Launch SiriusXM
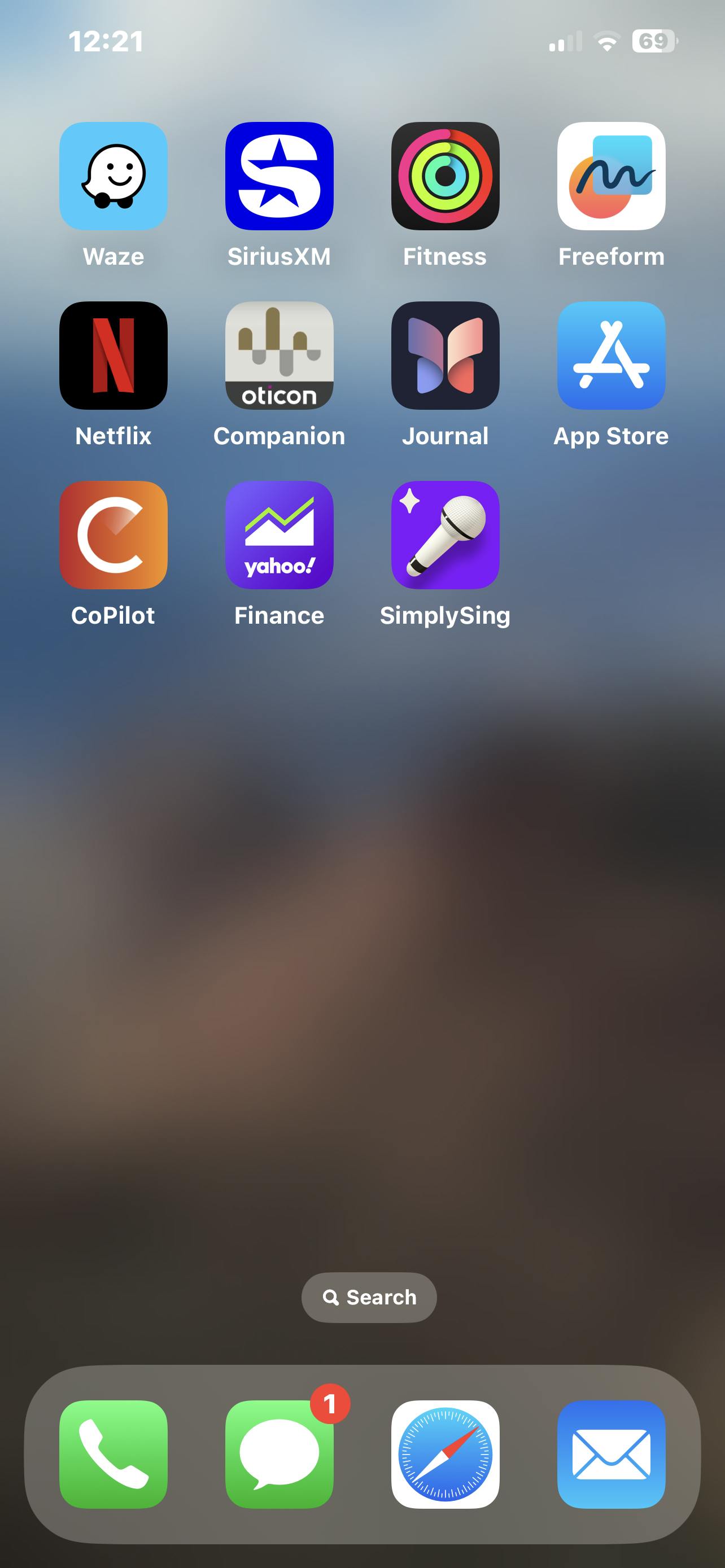 (x=279, y=176)
